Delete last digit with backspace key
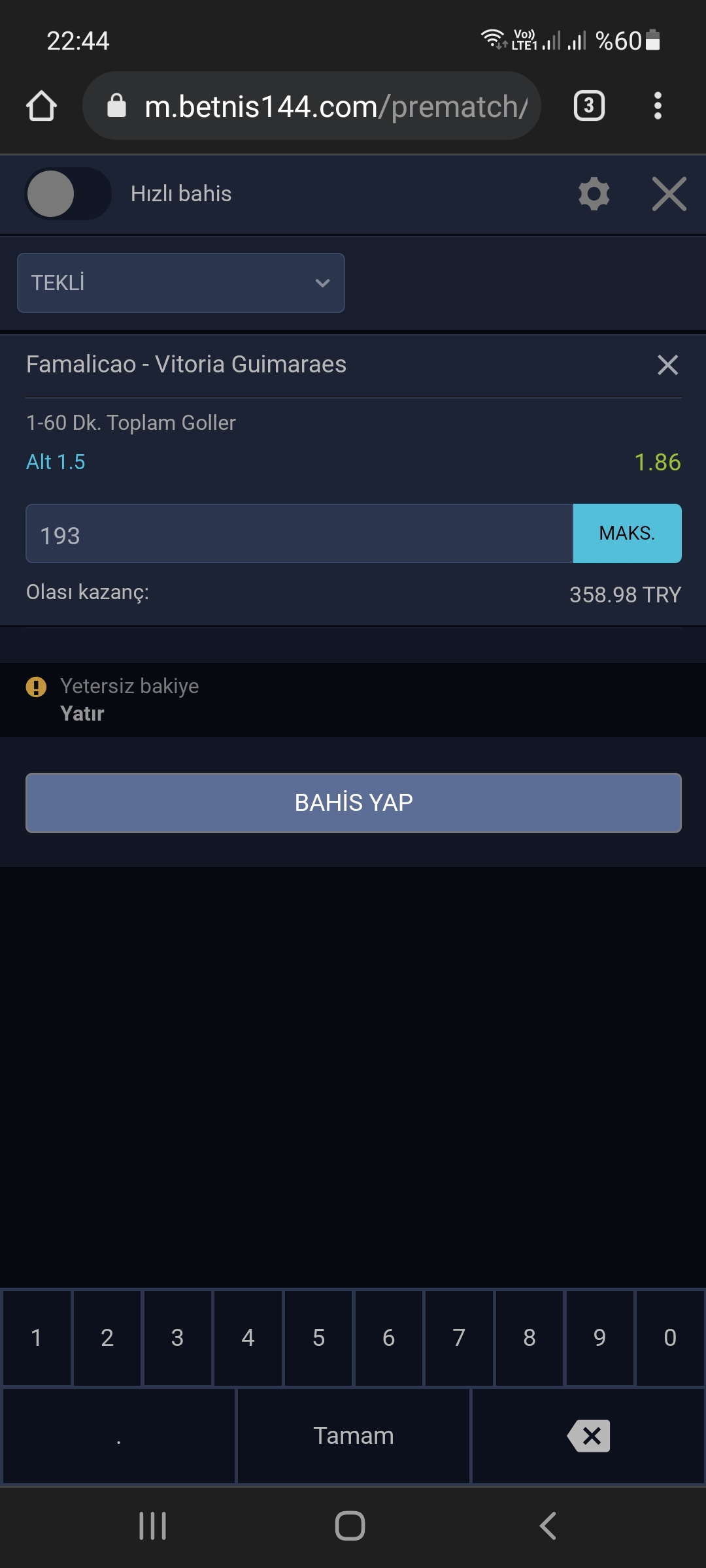This screenshot has width=706, height=1568. 588,1436
